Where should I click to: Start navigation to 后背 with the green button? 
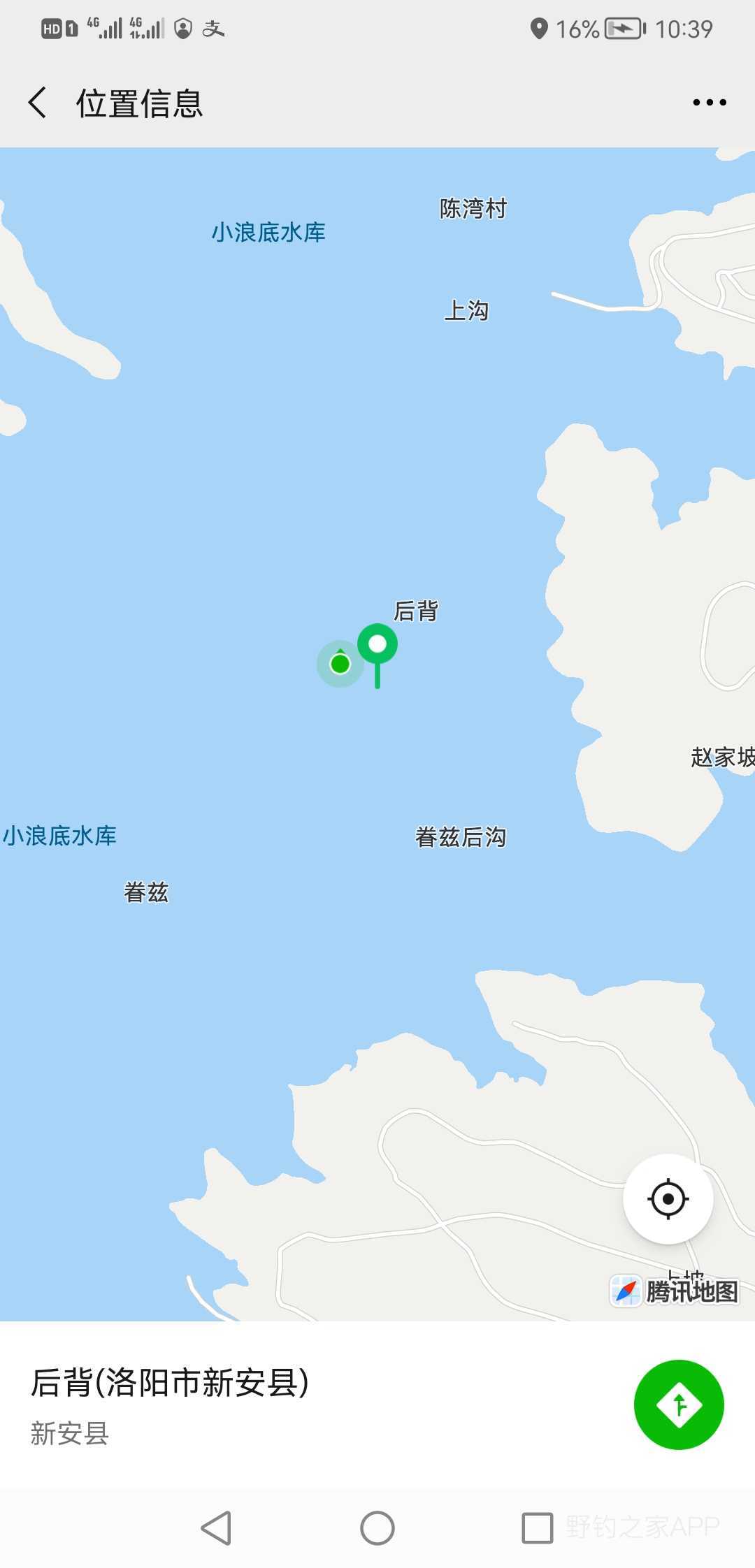point(678,1404)
